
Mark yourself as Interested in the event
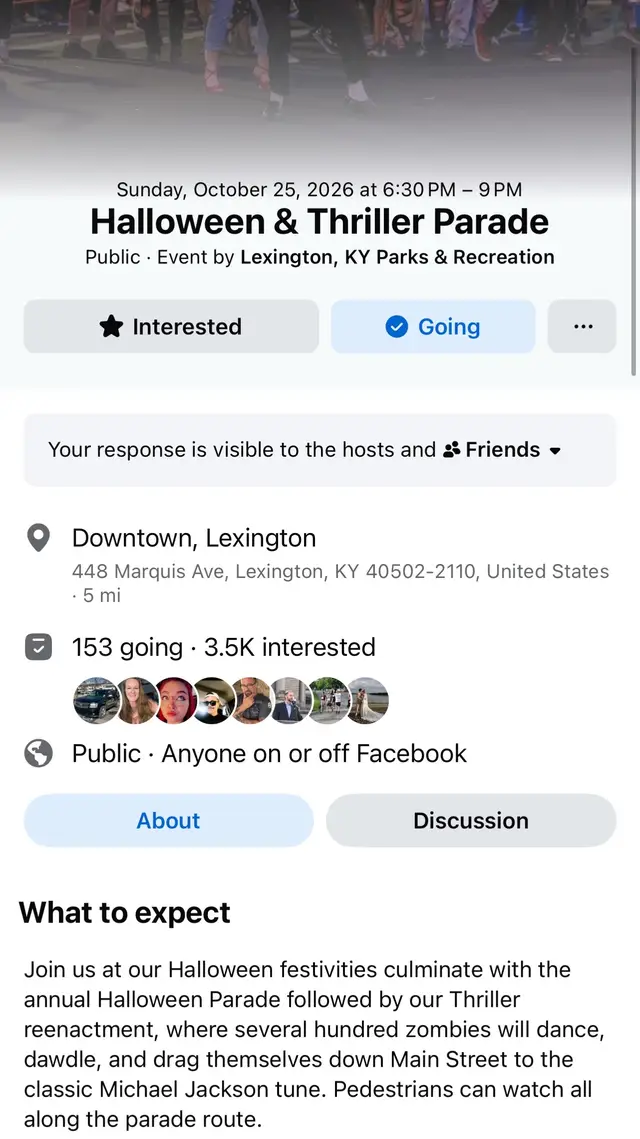(171, 327)
